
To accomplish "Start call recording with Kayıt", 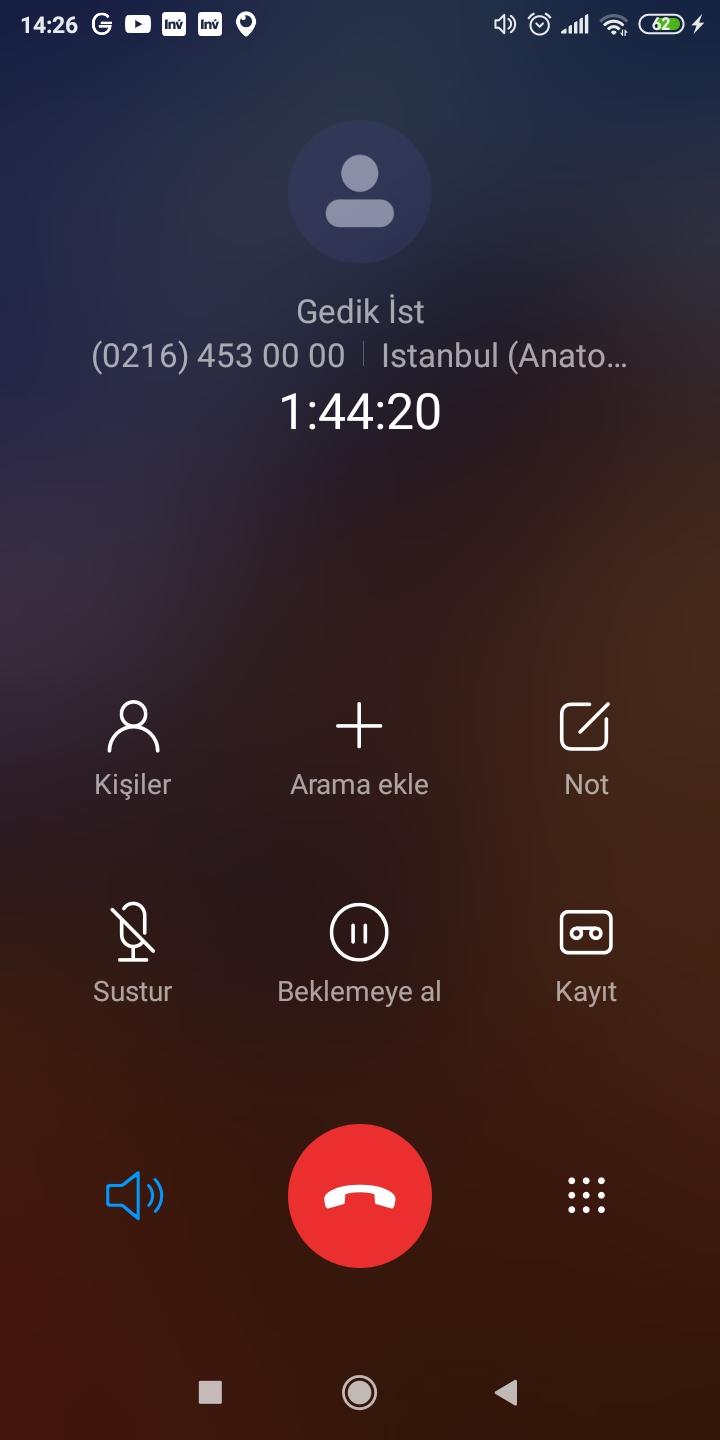I will 586,954.
